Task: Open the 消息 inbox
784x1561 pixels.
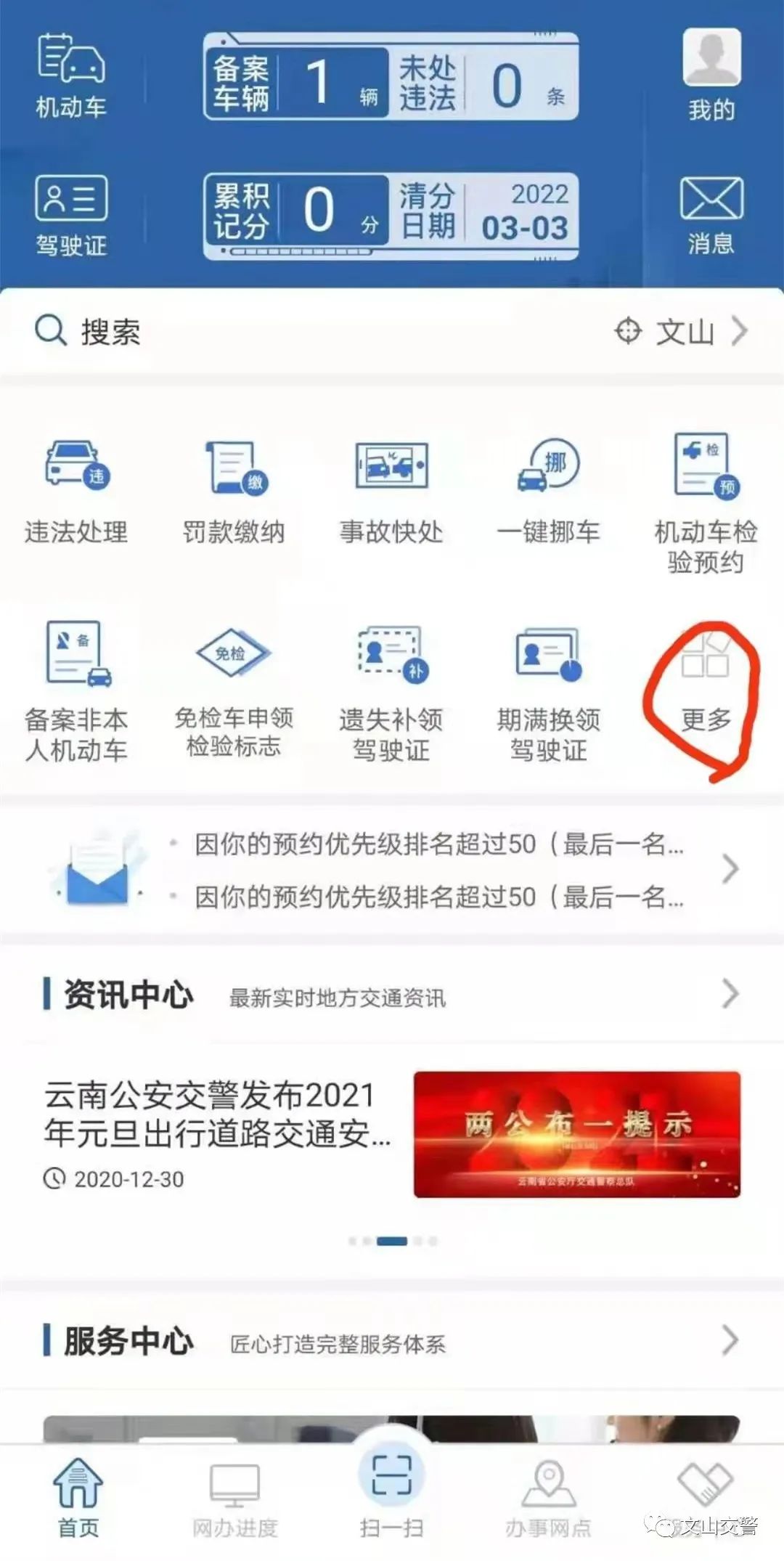Action: 711,214
